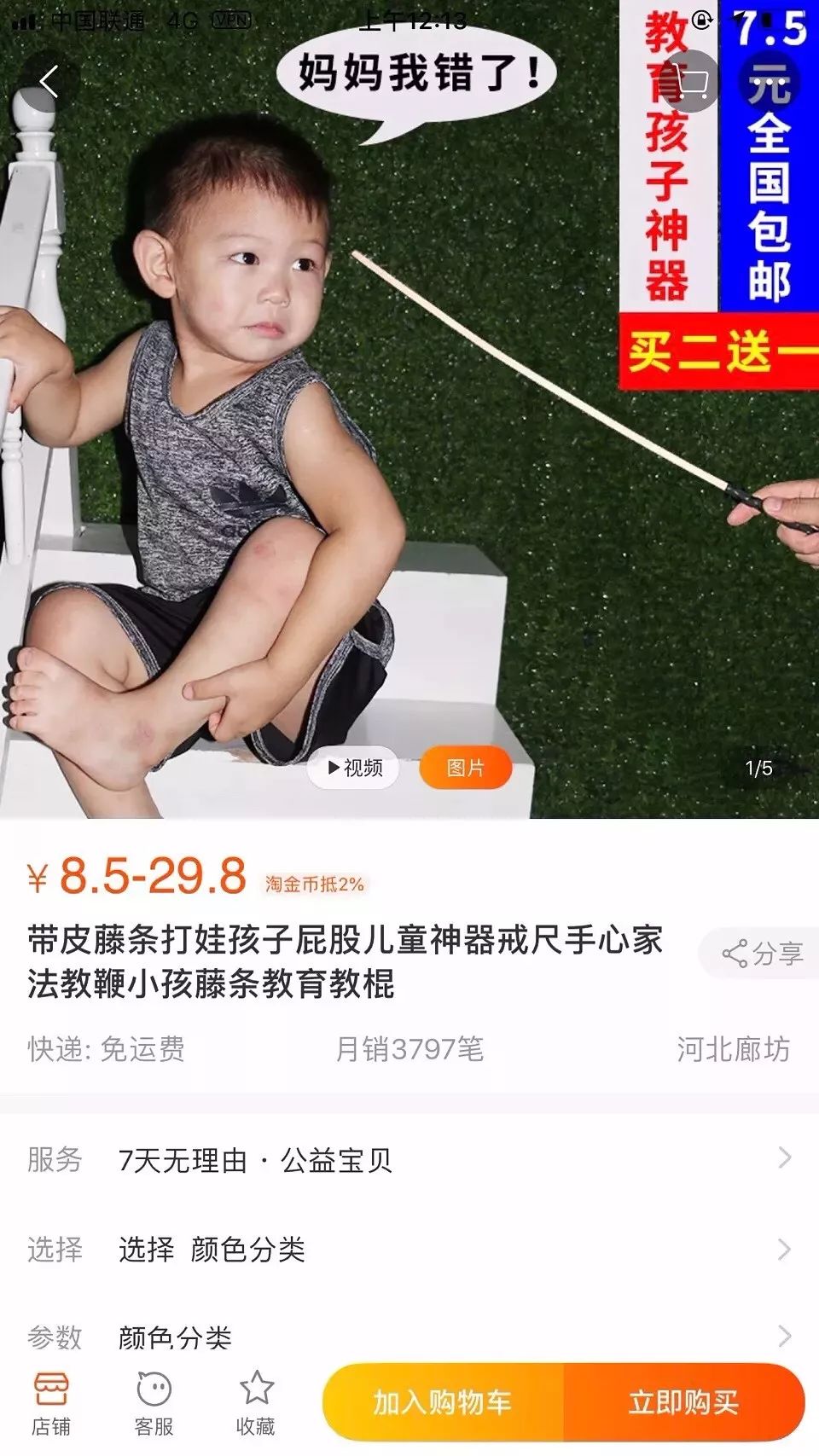Switch to the 图片 picture view
The image size is (819, 1456).
tap(465, 768)
